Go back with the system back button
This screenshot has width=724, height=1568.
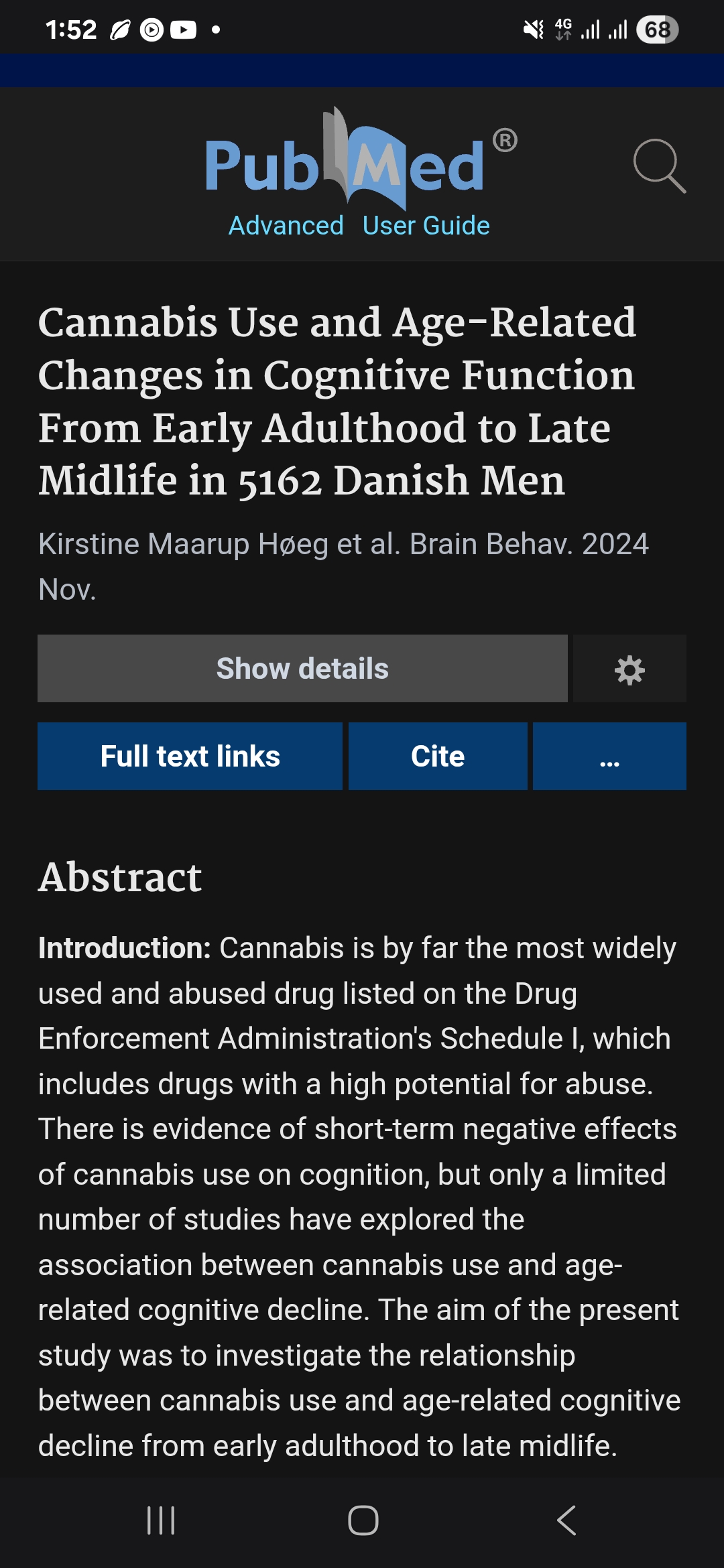tap(566, 1520)
